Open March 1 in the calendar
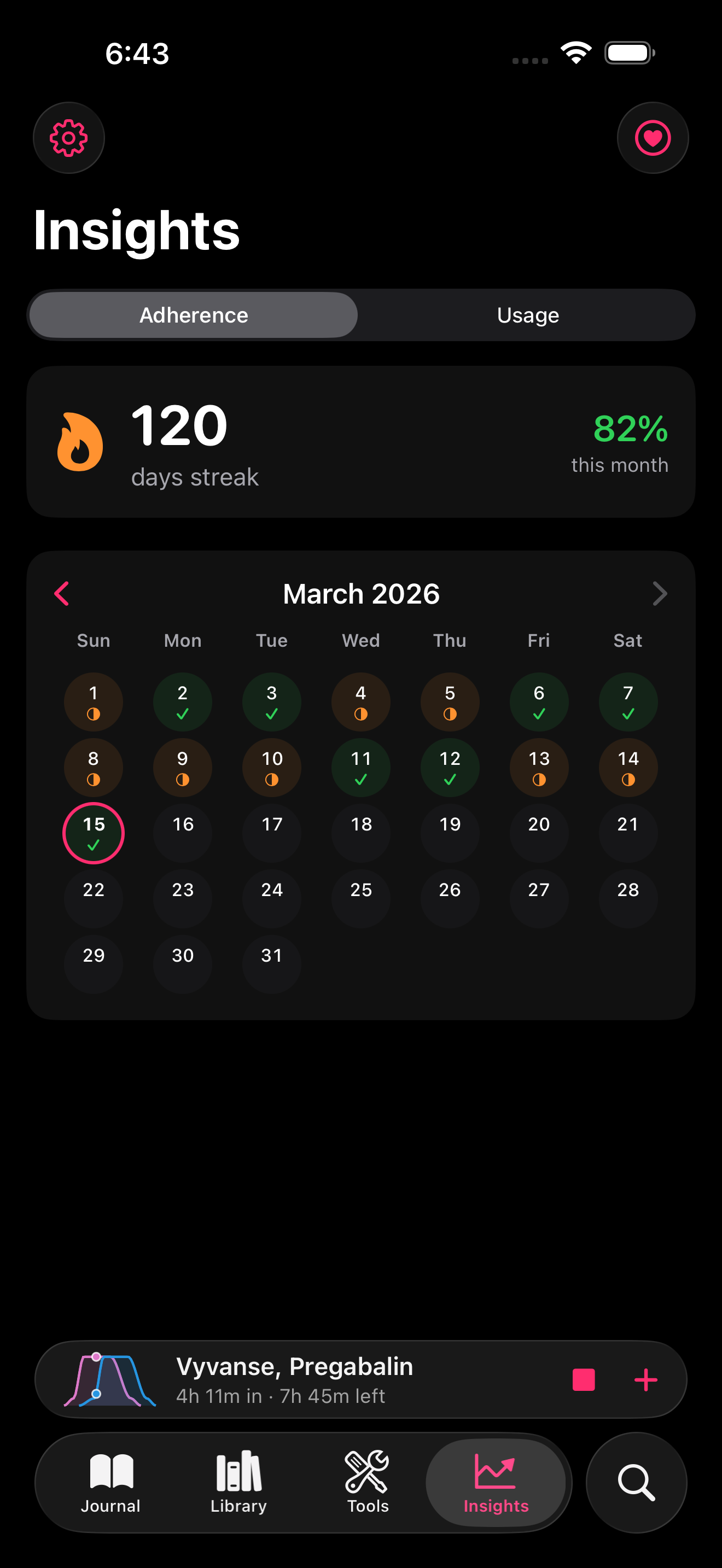Viewport: 722px width, 1568px height. [x=94, y=701]
